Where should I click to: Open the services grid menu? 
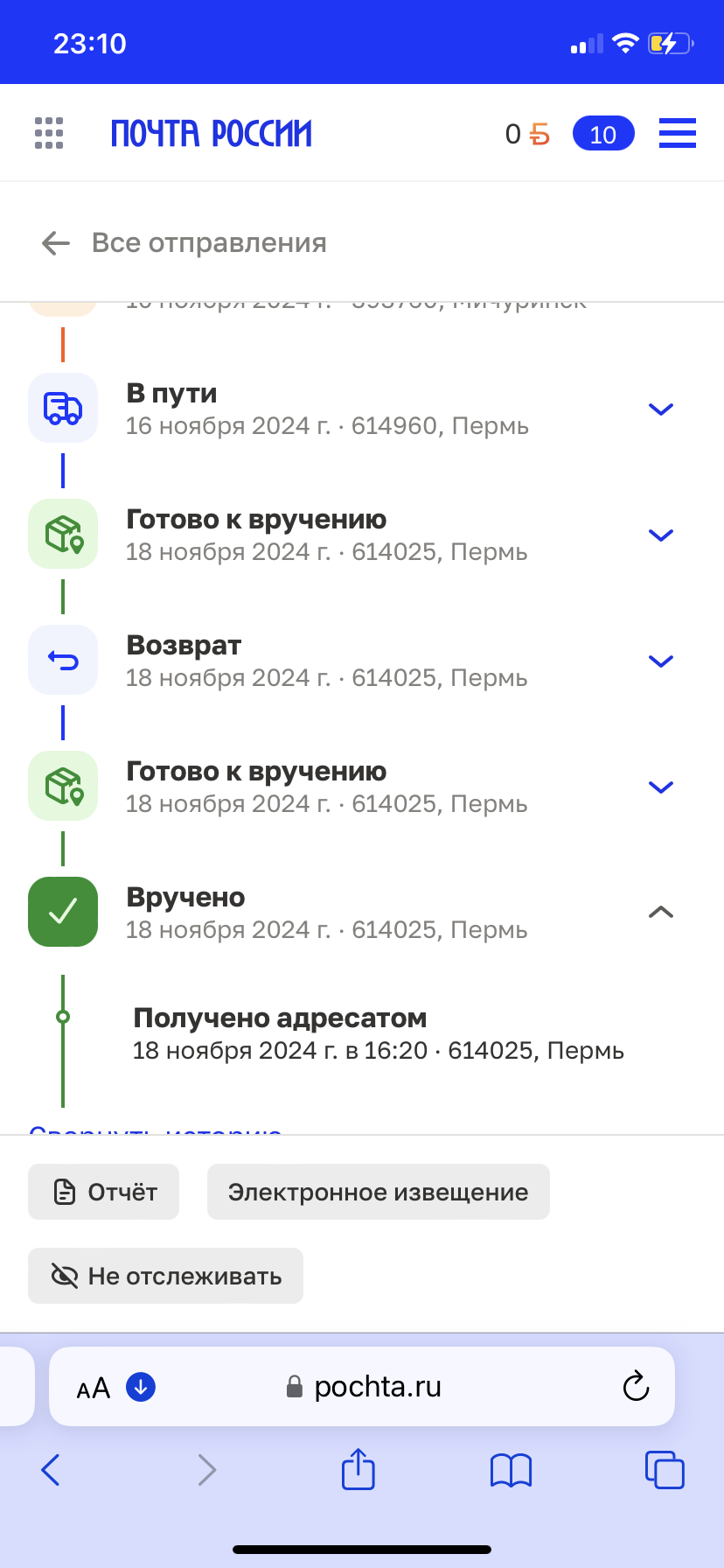pos(49,134)
